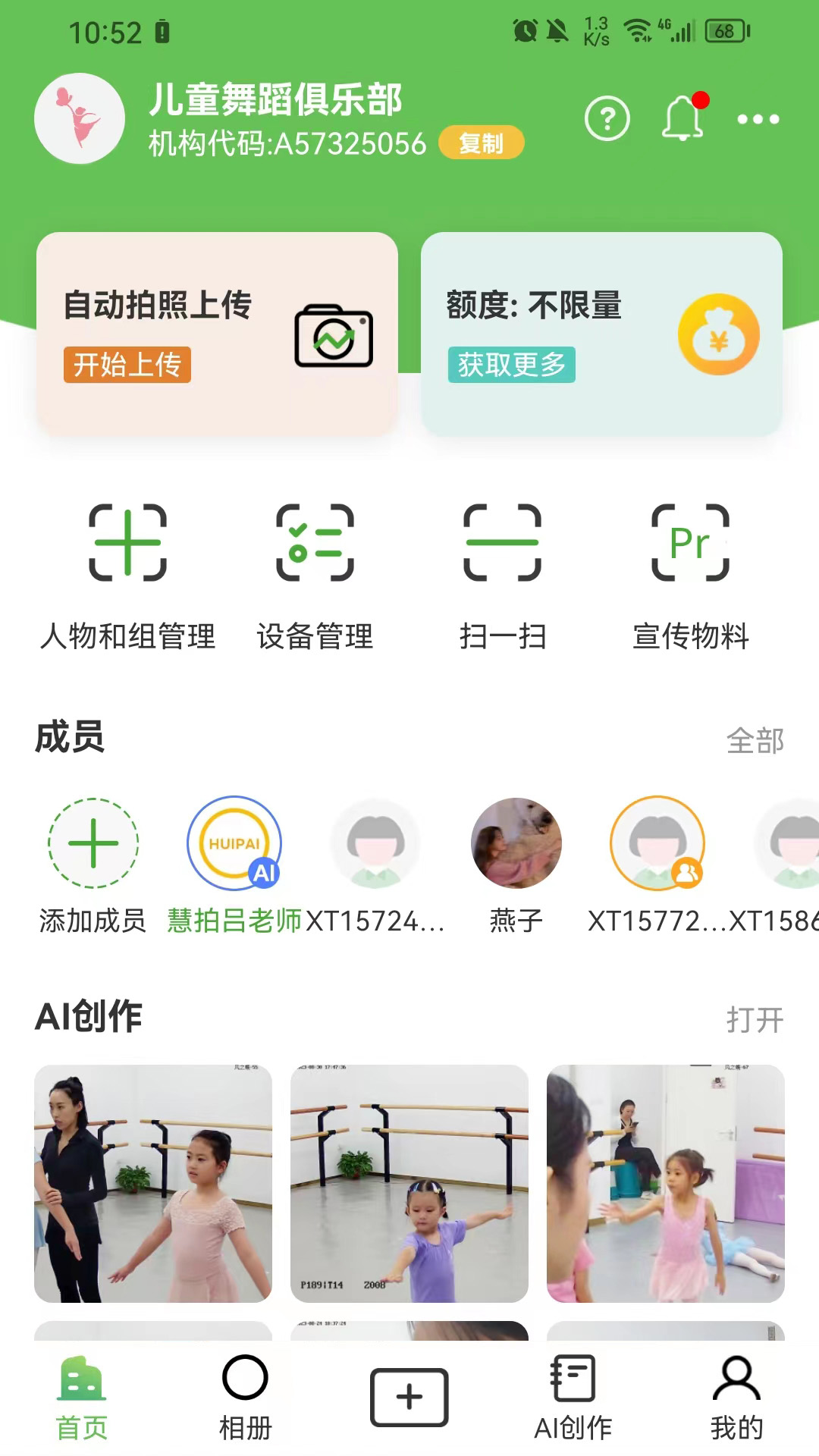819x1456 pixels.
Task: Open the help question mark icon
Action: tap(607, 118)
